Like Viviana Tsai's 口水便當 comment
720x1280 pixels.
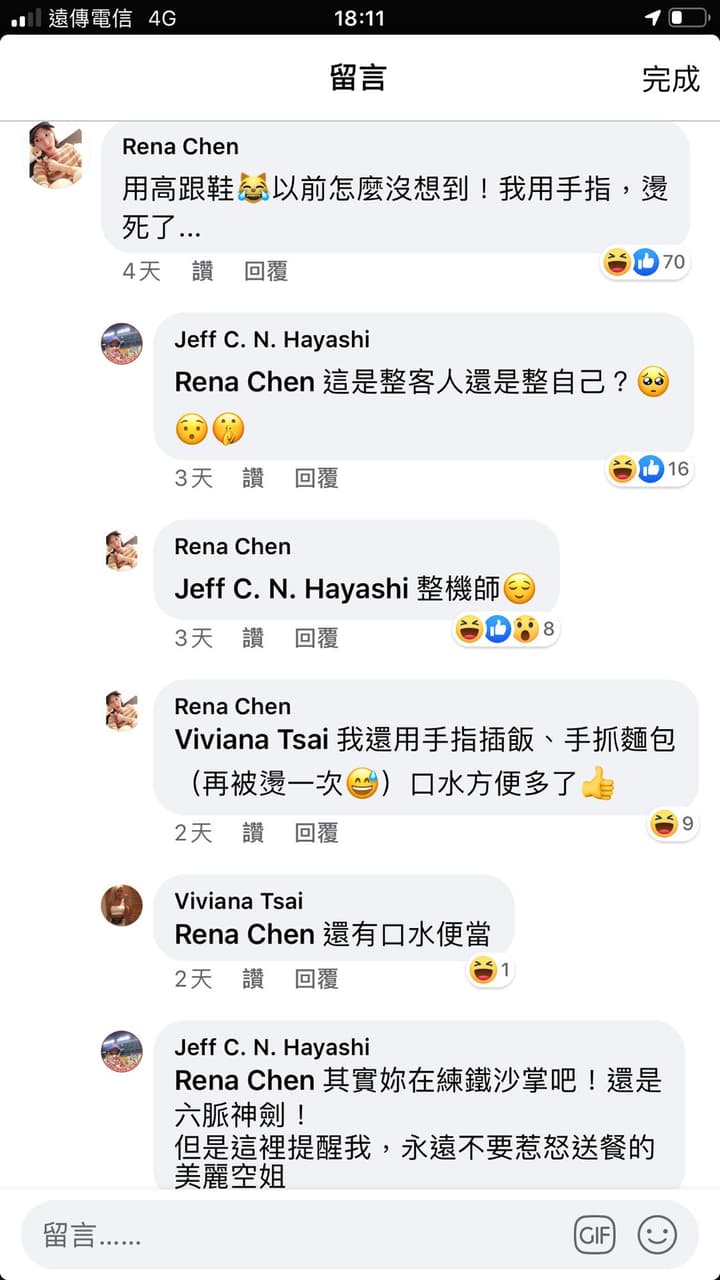(254, 978)
